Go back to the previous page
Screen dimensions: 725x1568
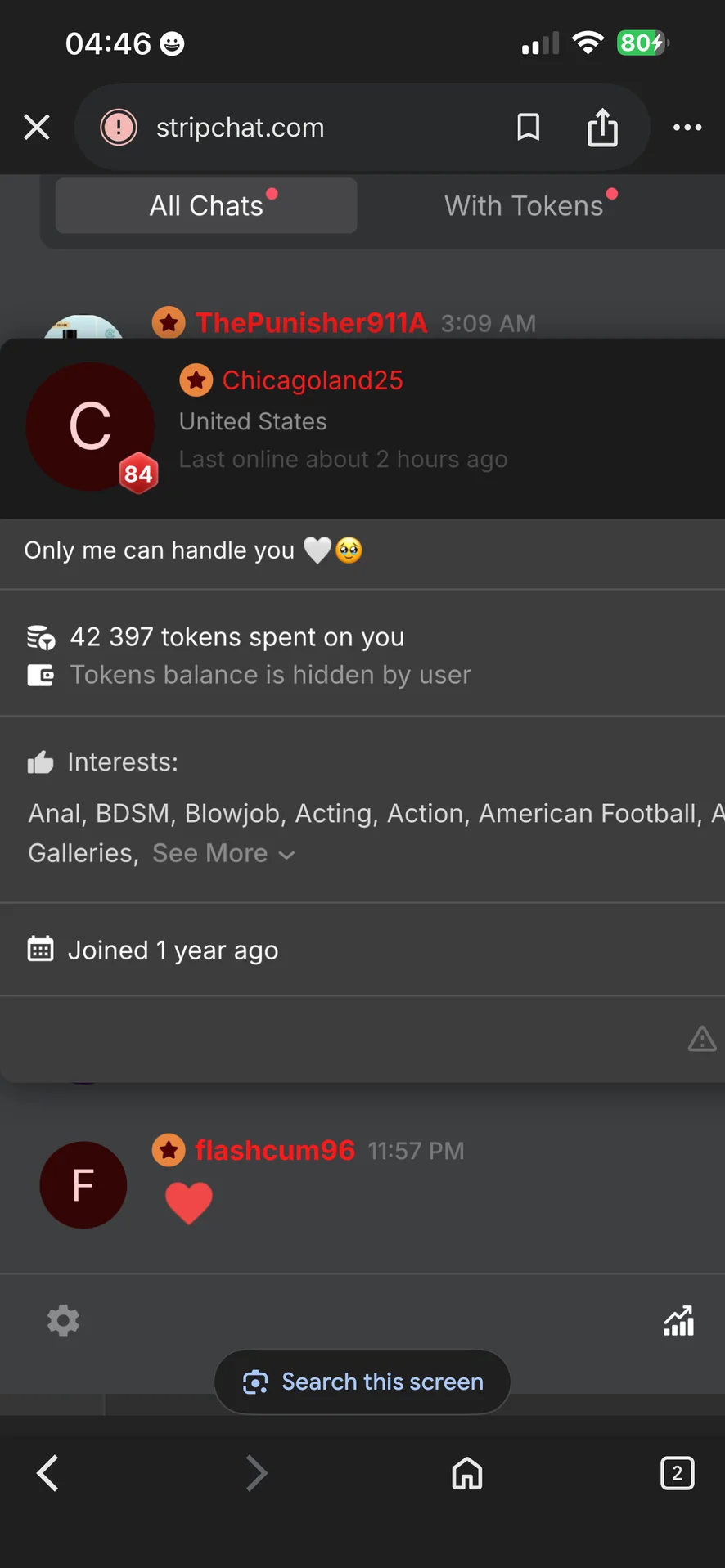48,1473
